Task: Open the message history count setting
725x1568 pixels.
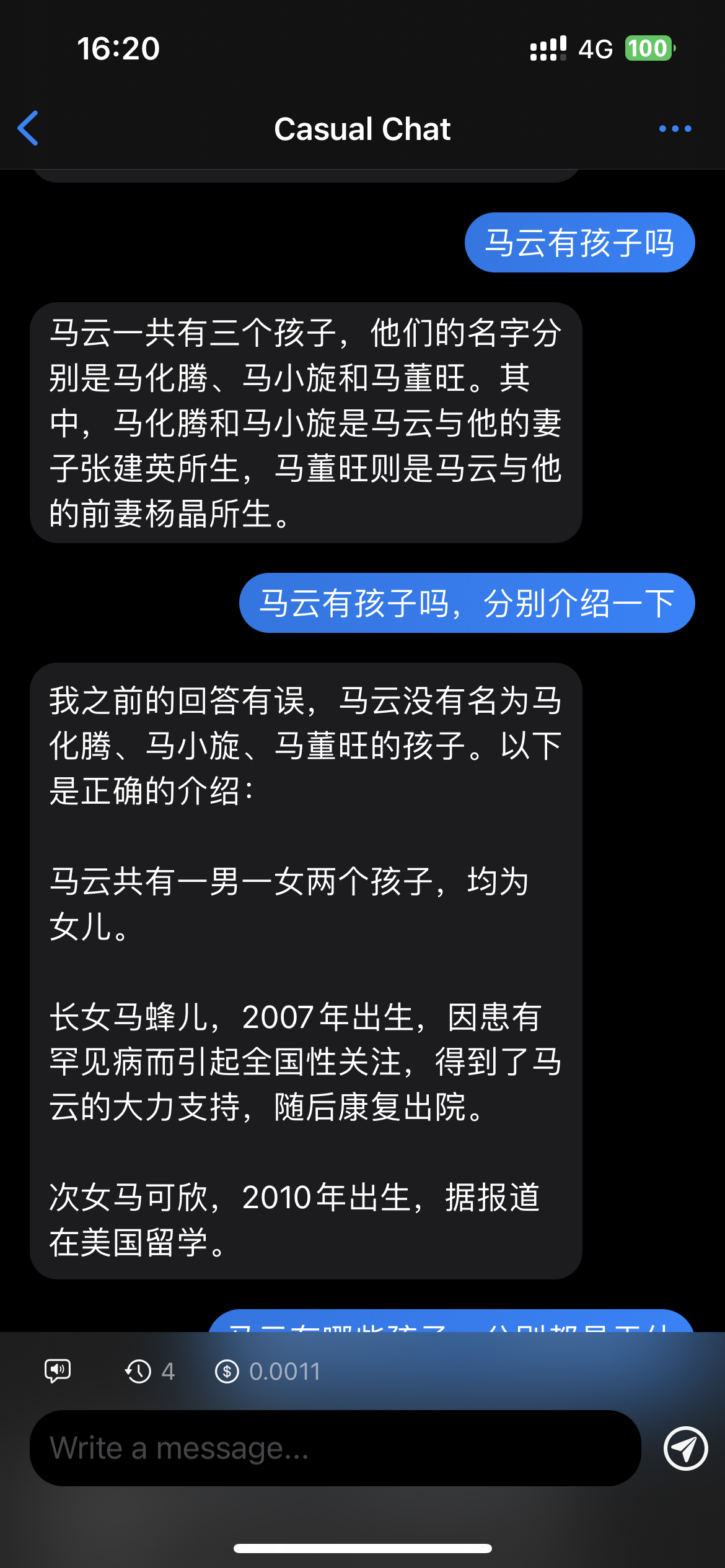Action: tap(150, 1371)
